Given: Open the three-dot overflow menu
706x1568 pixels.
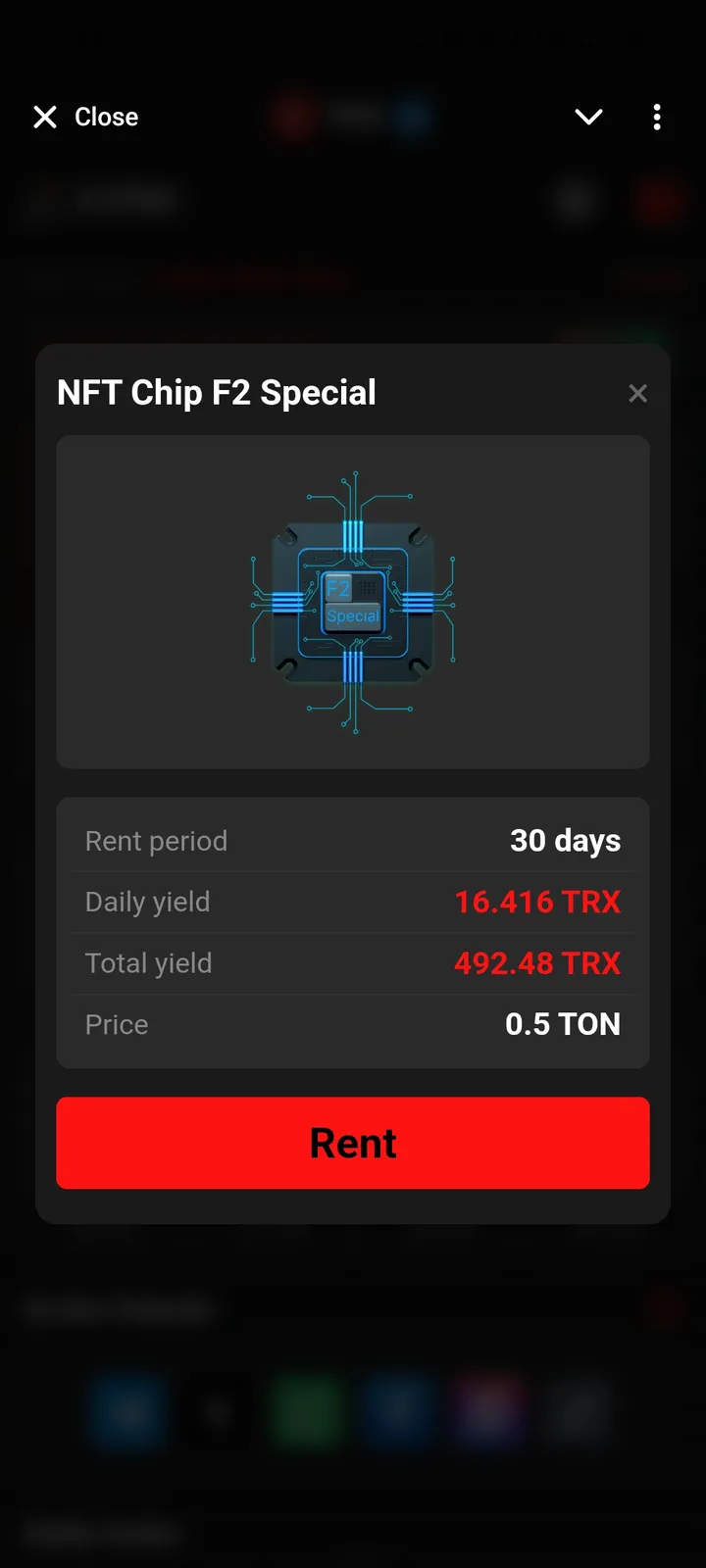Looking at the screenshot, I should [x=656, y=117].
